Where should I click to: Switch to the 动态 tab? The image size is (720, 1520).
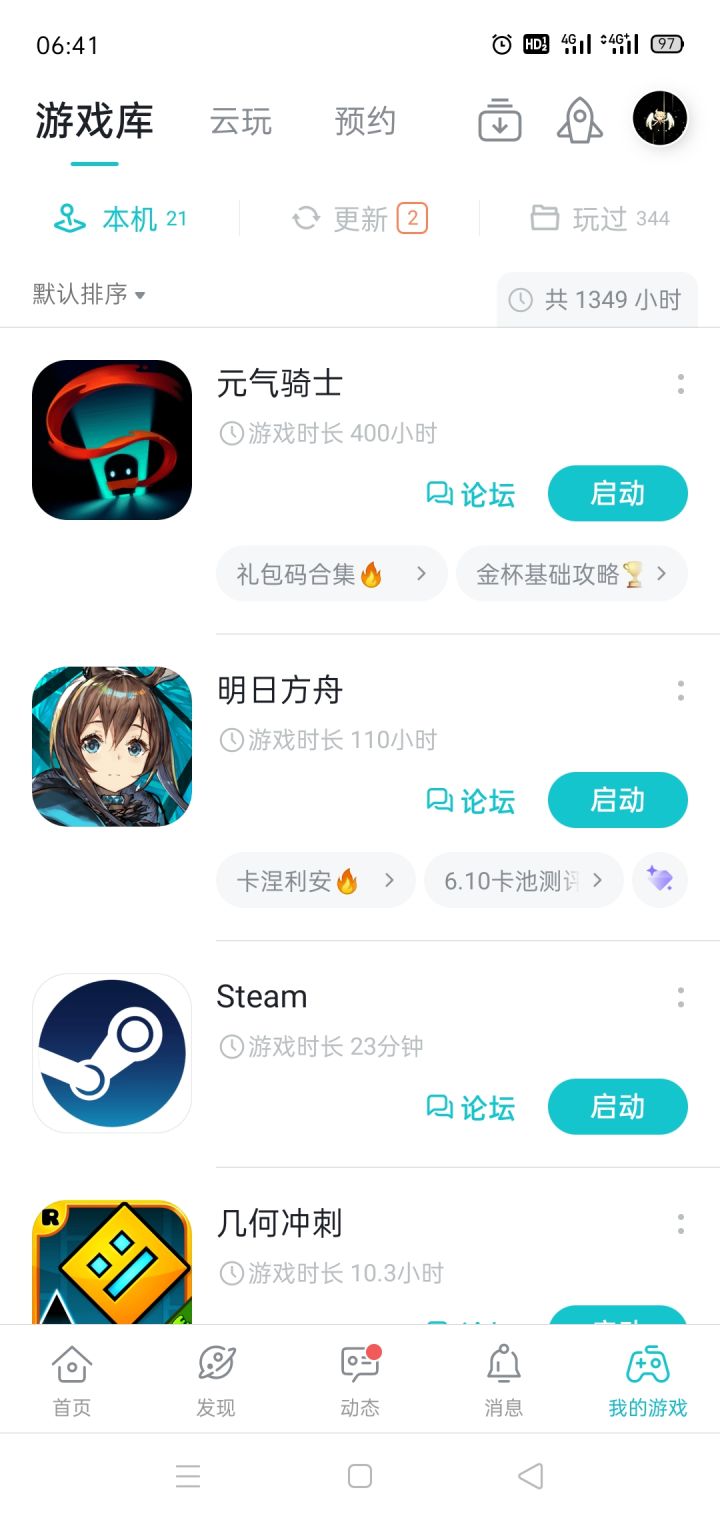coord(360,1381)
